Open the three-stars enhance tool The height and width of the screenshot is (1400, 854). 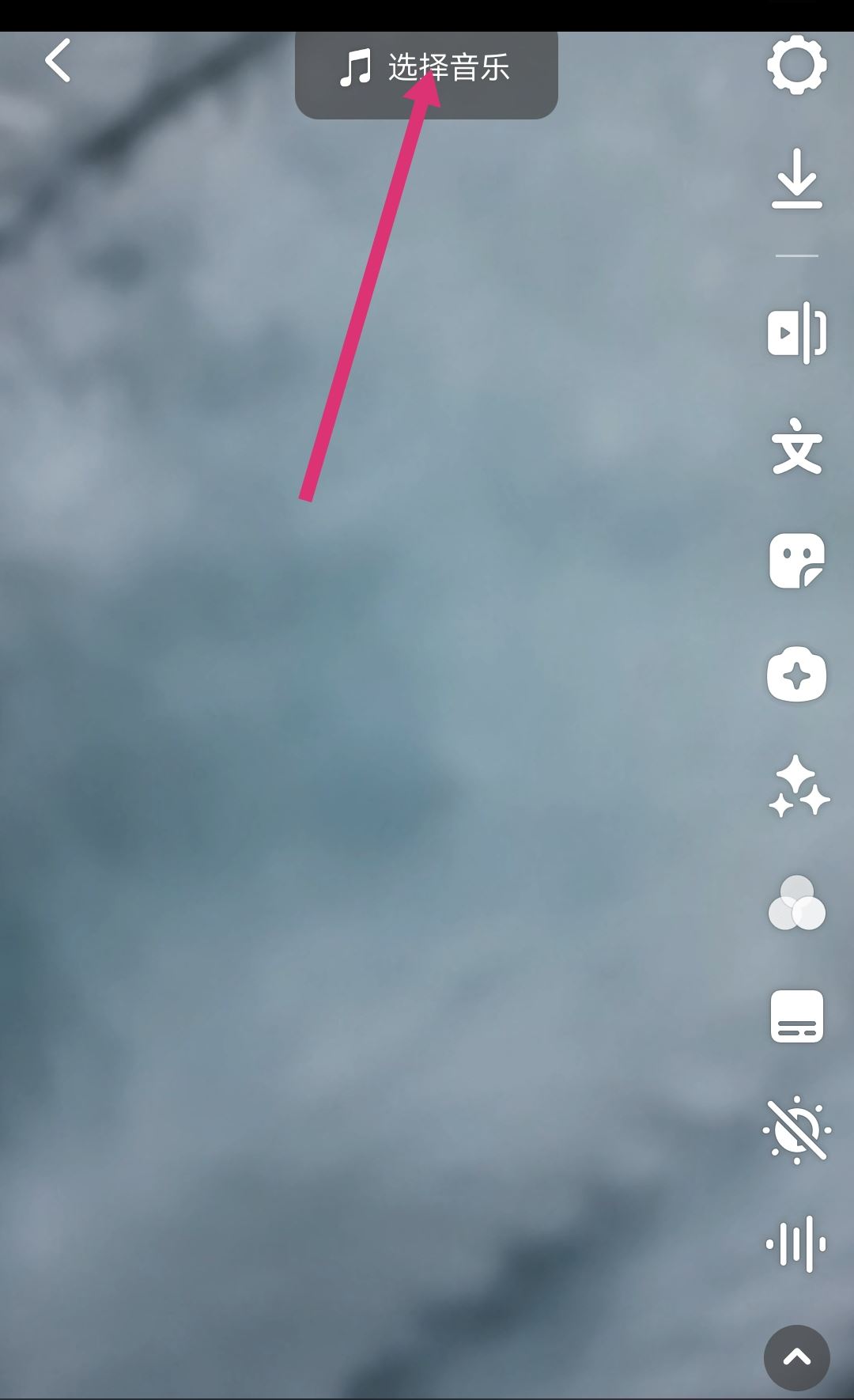coord(796,787)
